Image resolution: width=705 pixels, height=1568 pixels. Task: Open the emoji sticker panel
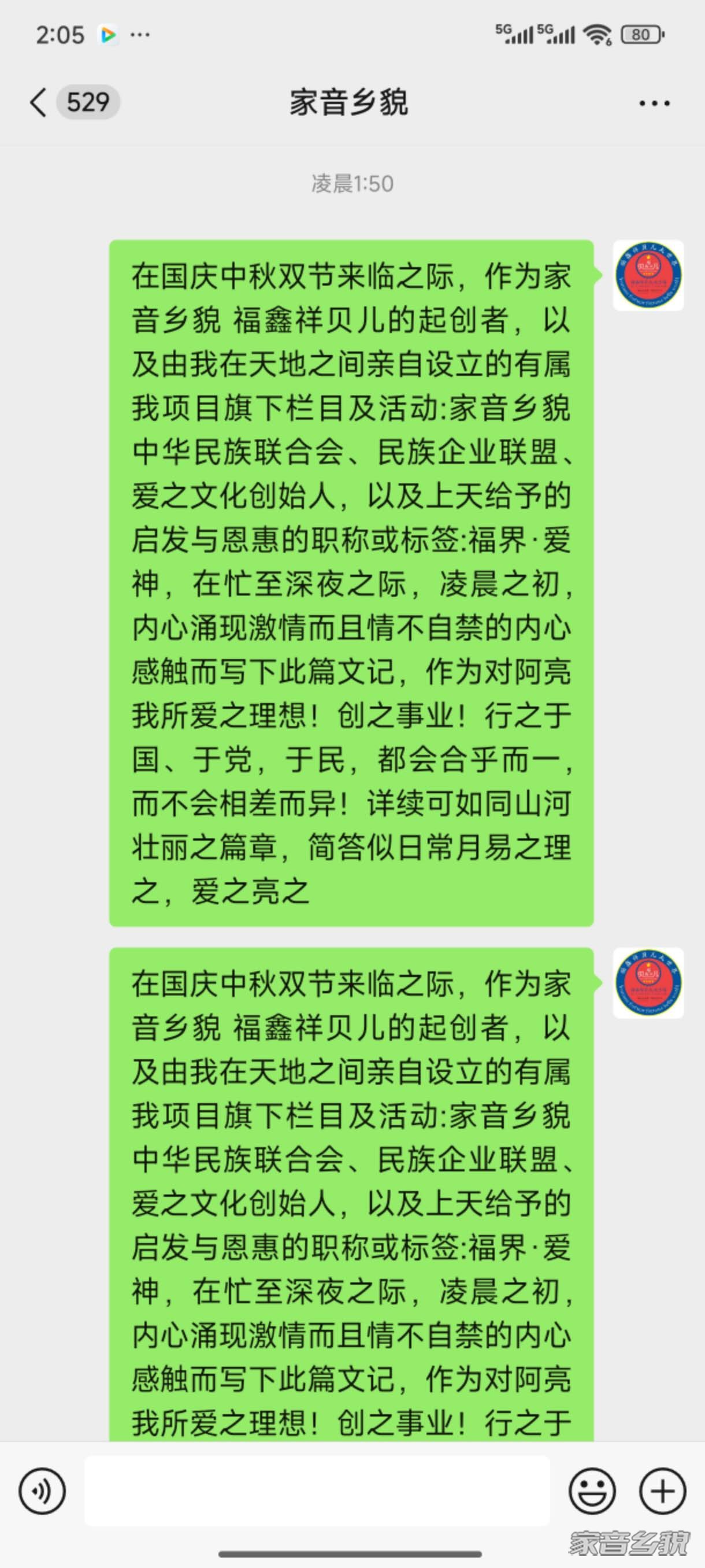pos(591,1491)
